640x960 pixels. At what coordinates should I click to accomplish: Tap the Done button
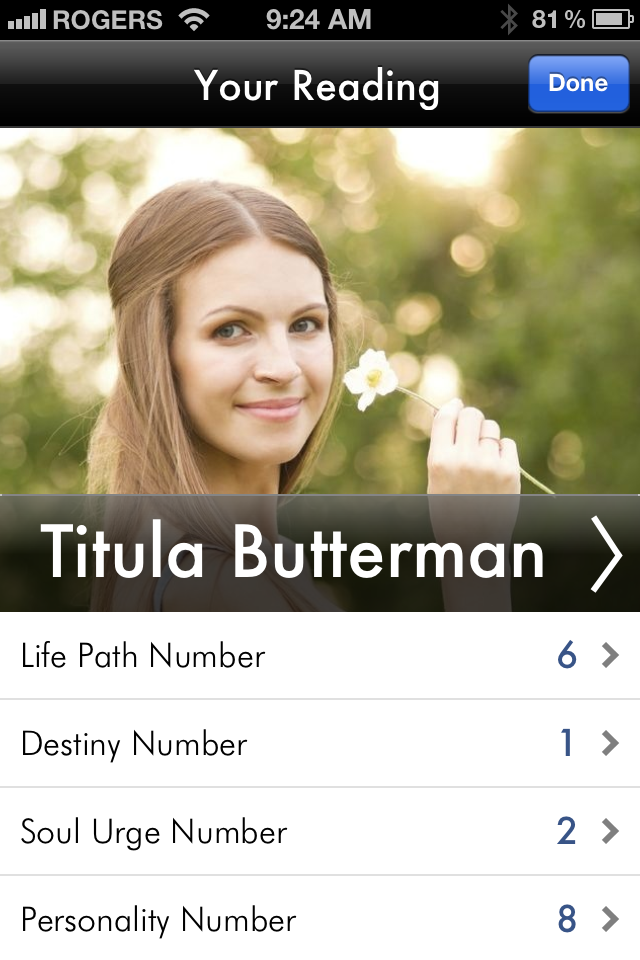(x=578, y=84)
